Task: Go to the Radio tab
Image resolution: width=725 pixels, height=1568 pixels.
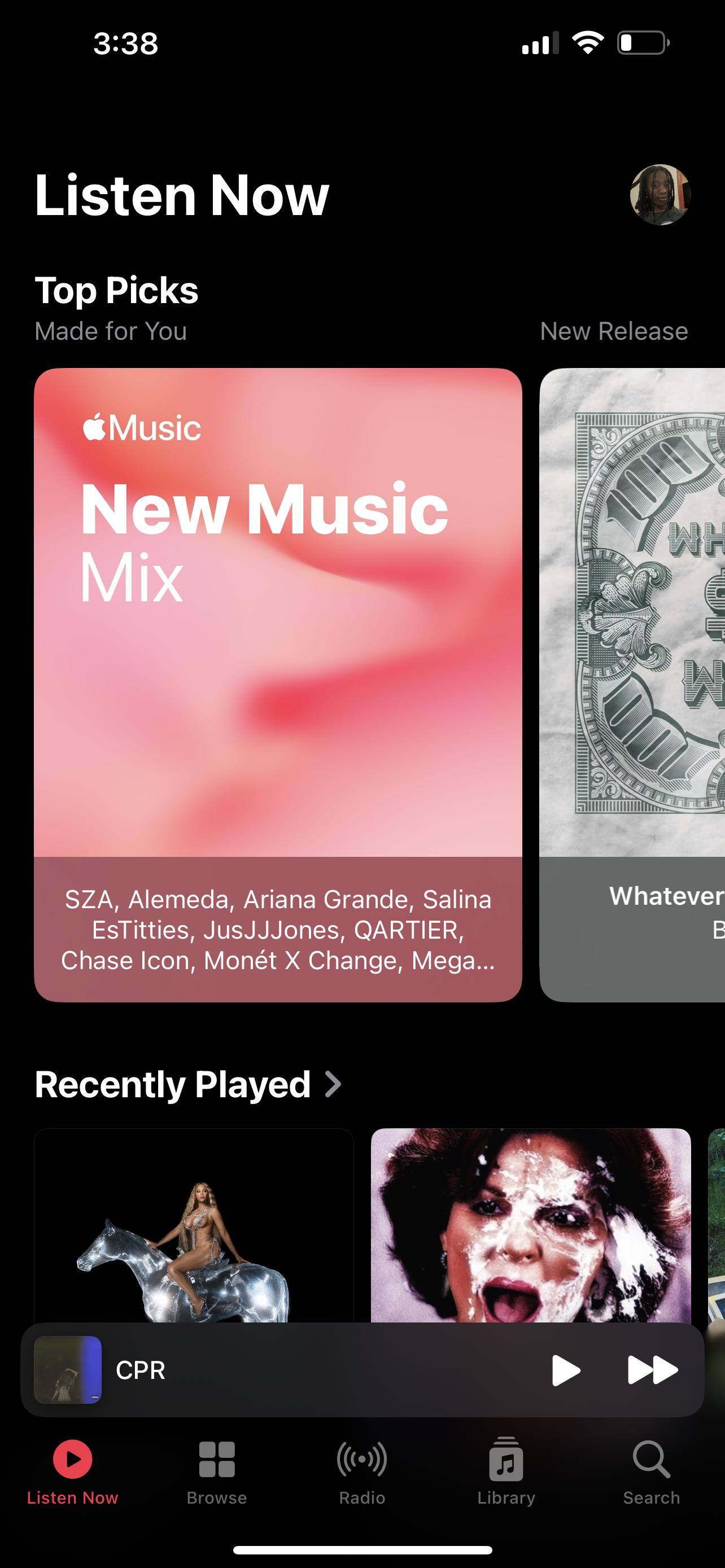Action: click(362, 1470)
